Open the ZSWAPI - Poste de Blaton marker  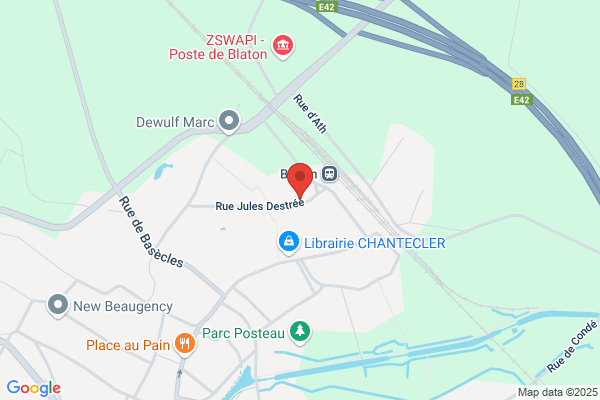pos(283,47)
